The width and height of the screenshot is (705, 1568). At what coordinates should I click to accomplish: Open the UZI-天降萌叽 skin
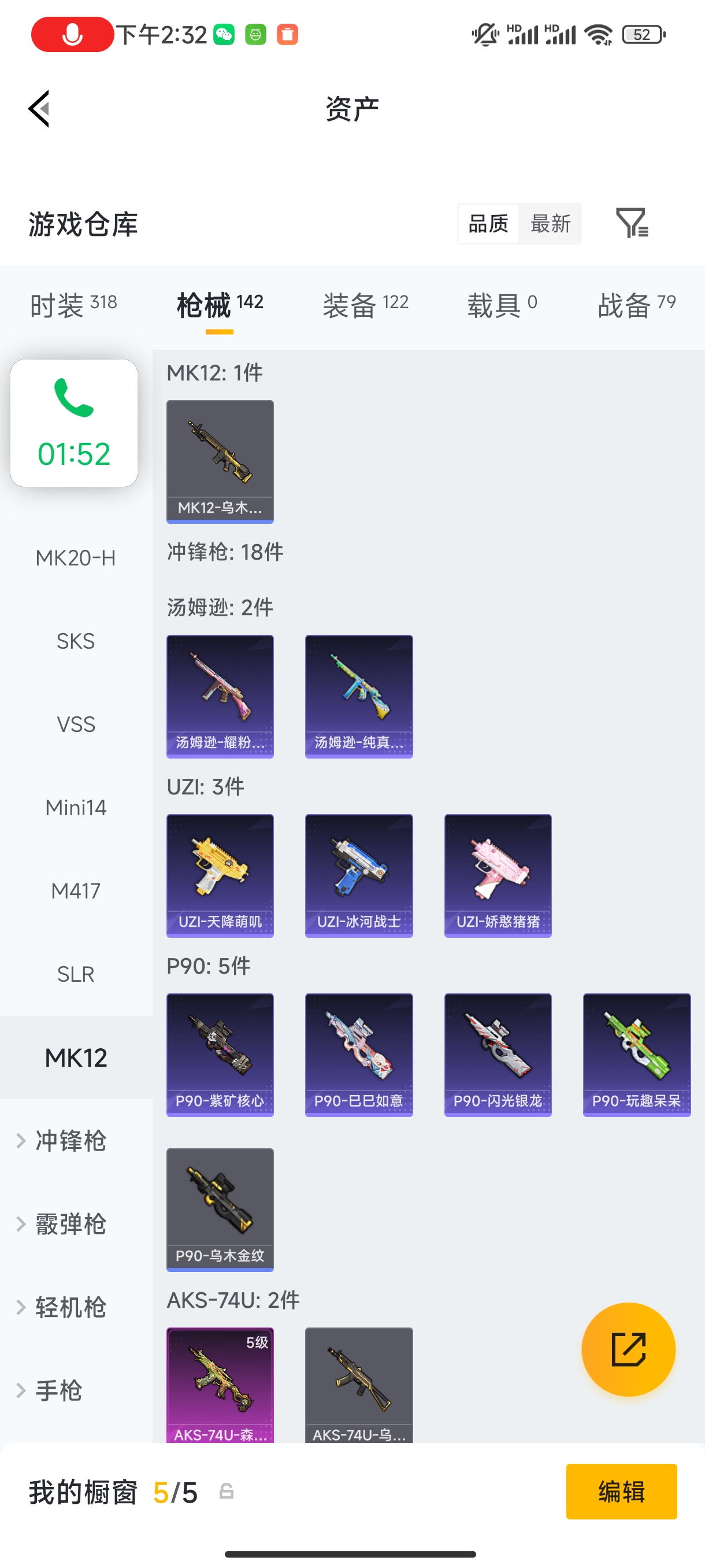point(220,875)
